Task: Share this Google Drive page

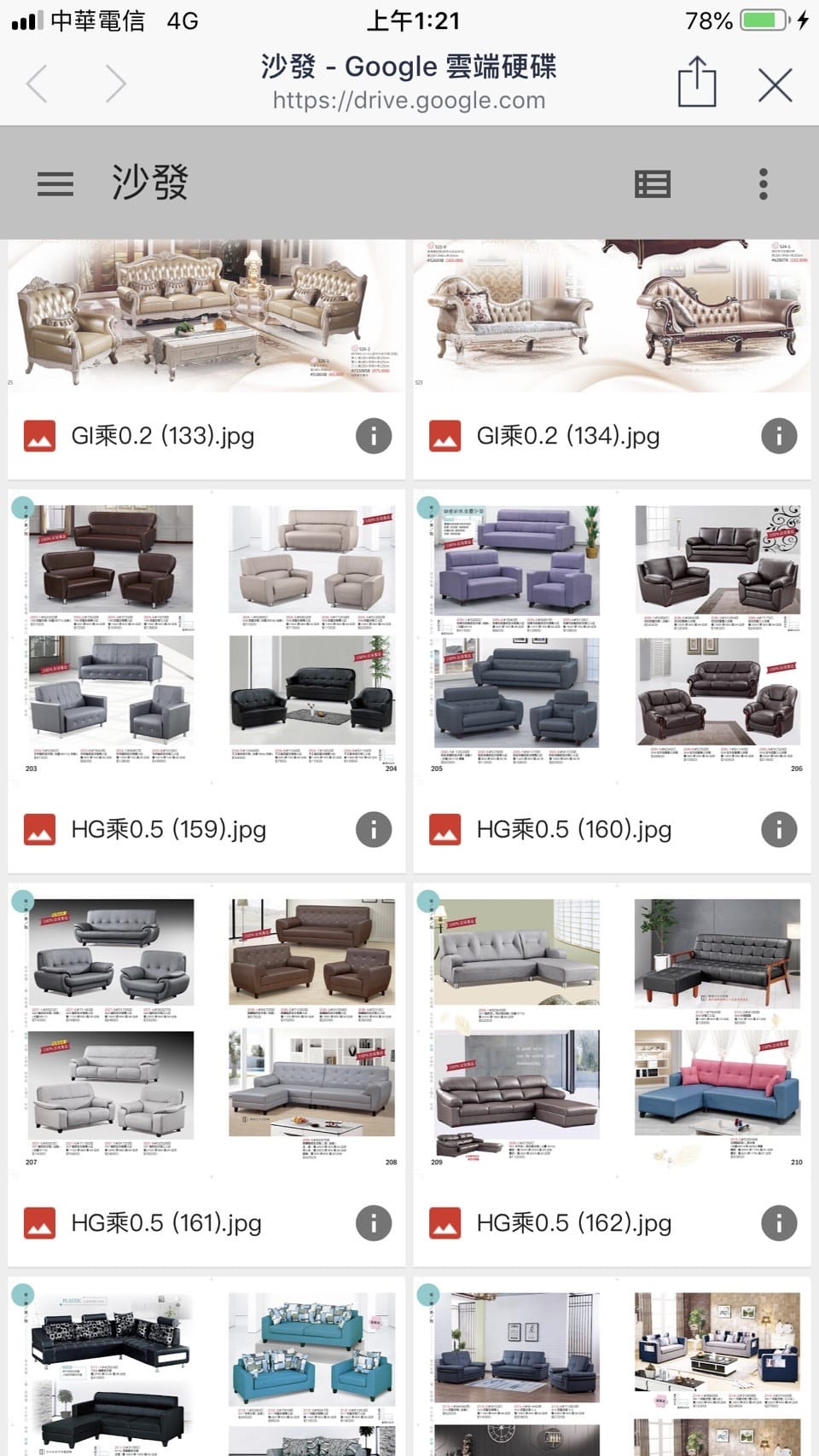Action: pos(696,83)
